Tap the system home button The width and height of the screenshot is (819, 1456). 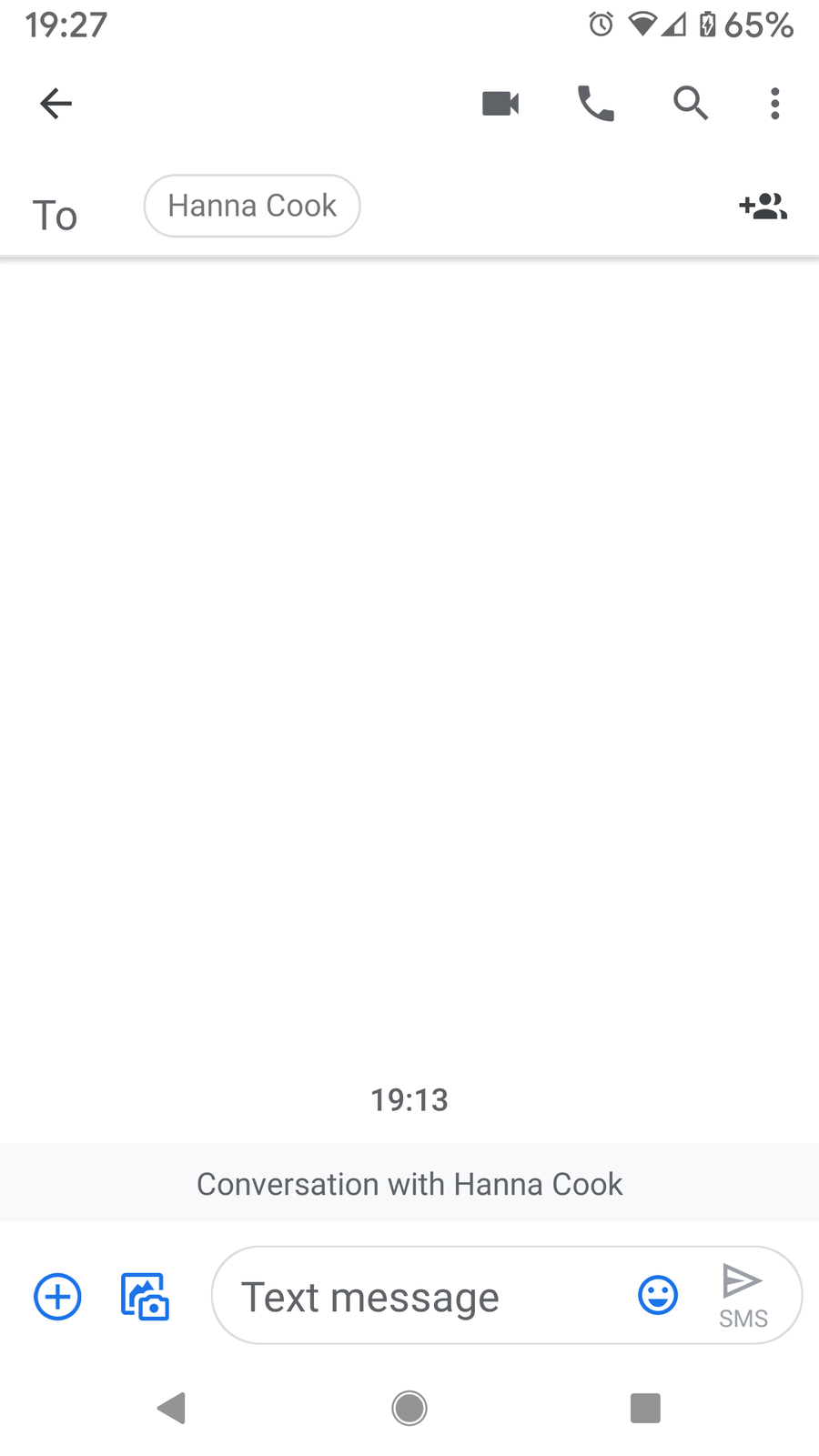click(409, 1408)
